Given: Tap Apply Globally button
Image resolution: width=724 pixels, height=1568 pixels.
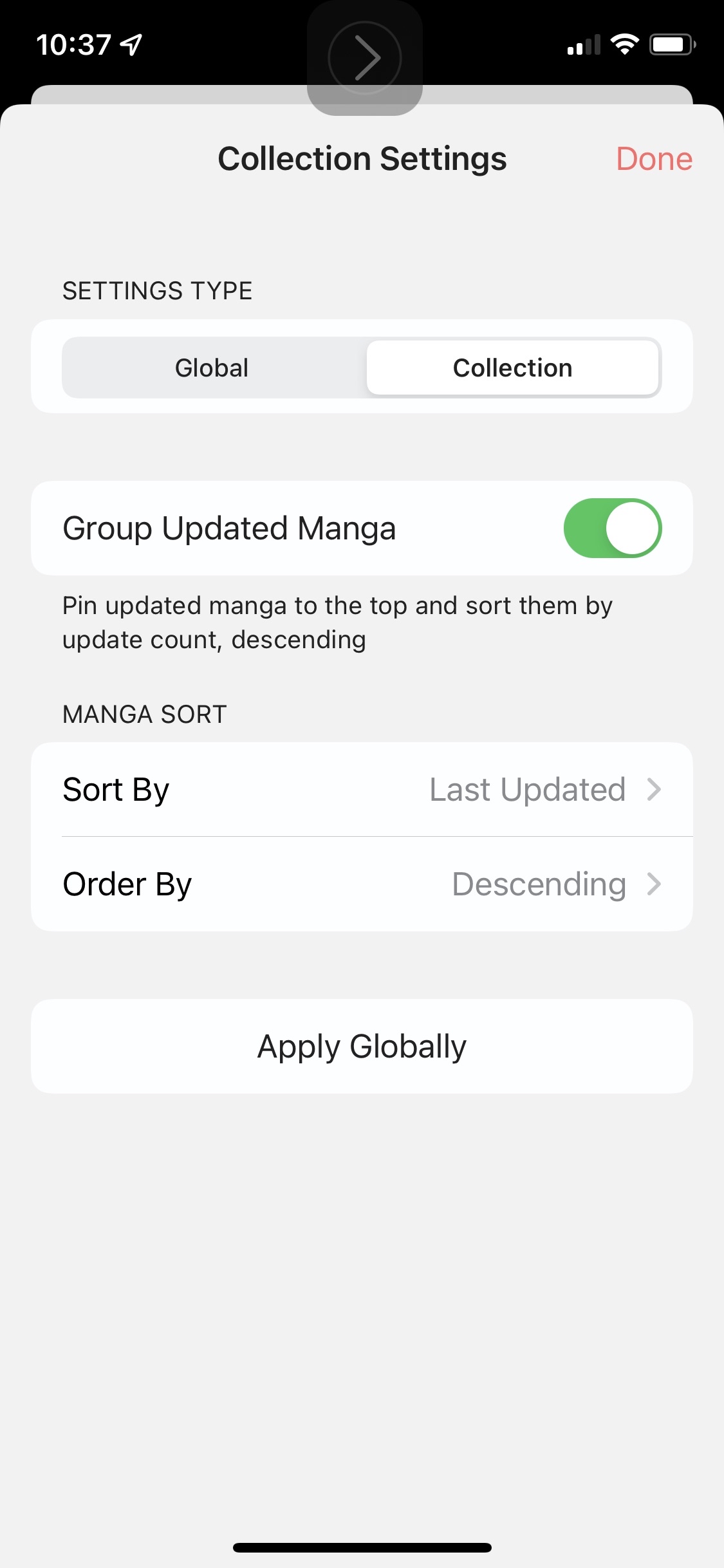Looking at the screenshot, I should (362, 1047).
